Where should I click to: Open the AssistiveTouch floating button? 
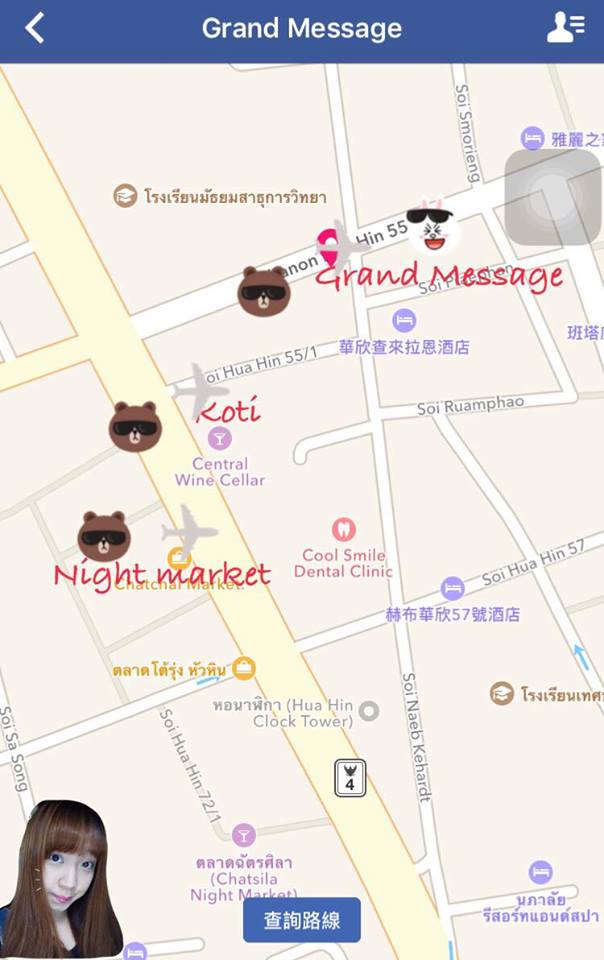[552, 197]
